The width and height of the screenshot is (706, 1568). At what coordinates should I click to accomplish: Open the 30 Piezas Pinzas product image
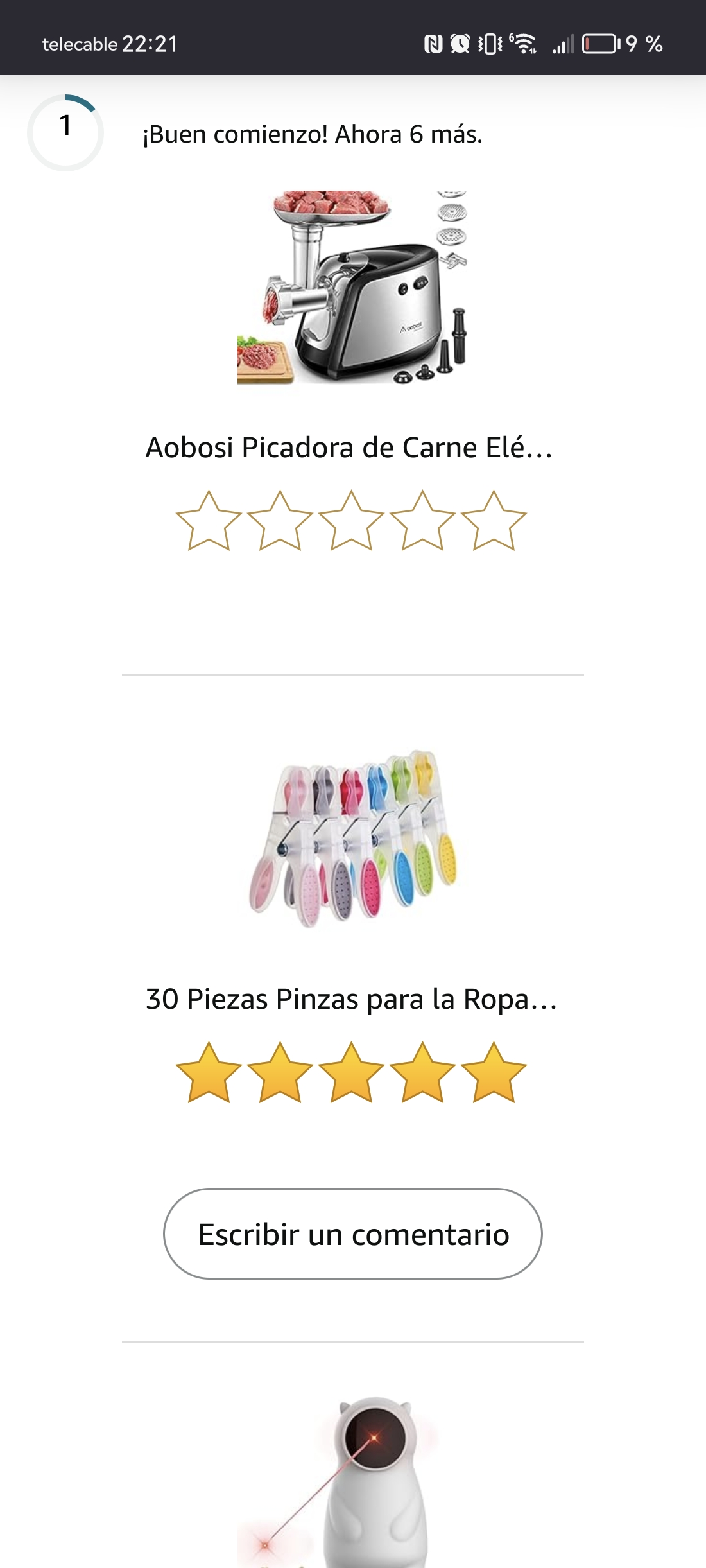click(352, 839)
